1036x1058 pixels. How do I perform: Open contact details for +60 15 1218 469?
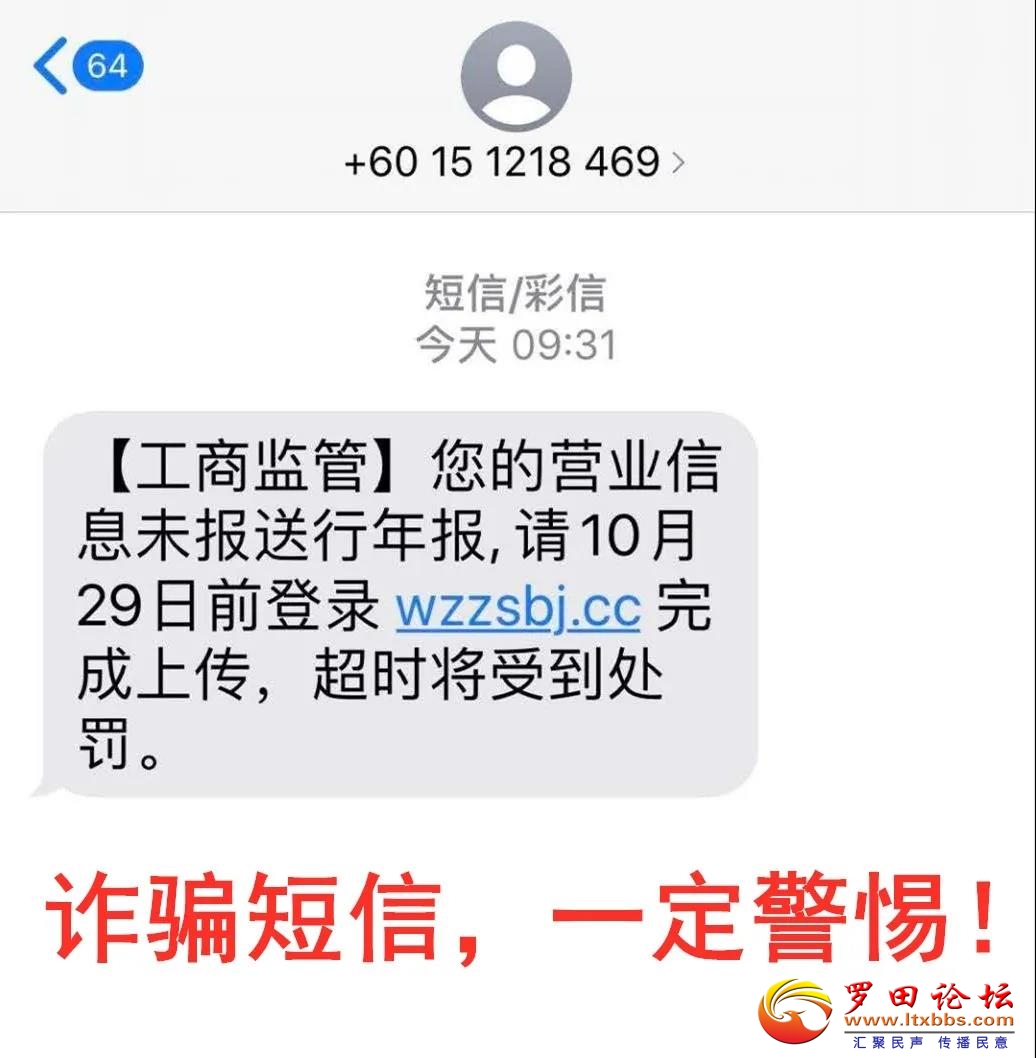tap(514, 160)
